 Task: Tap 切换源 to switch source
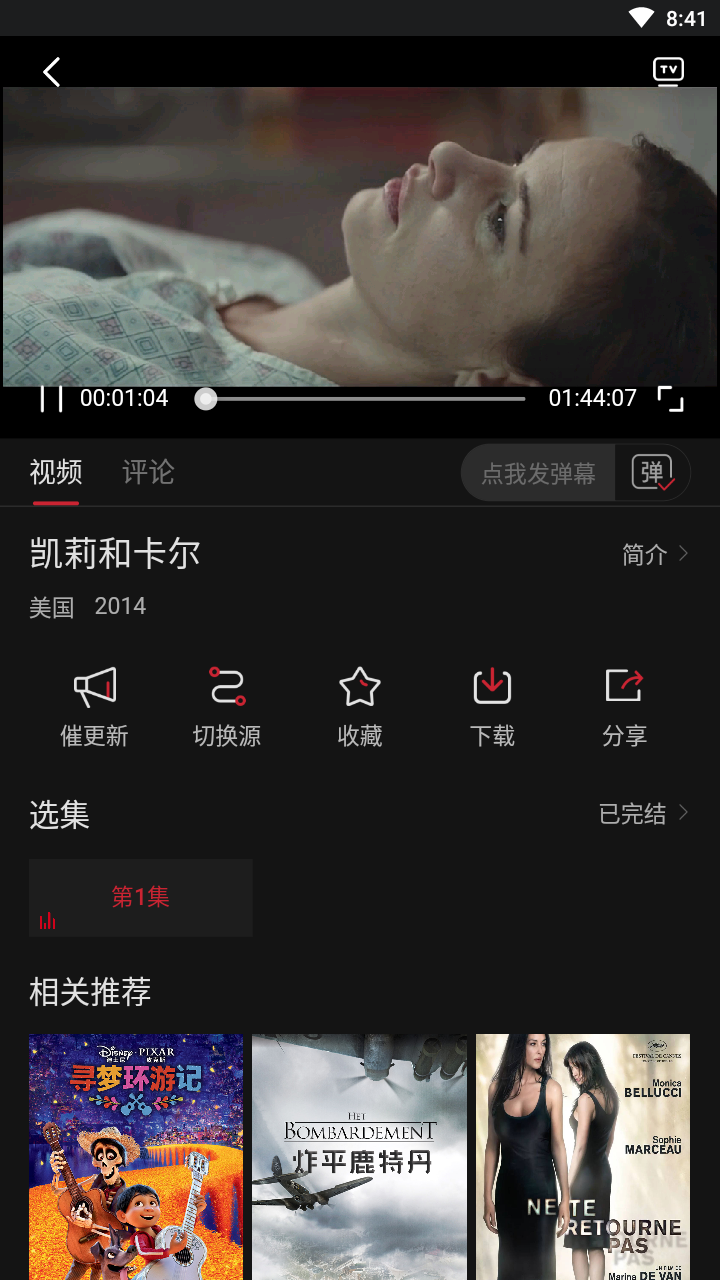[227, 707]
